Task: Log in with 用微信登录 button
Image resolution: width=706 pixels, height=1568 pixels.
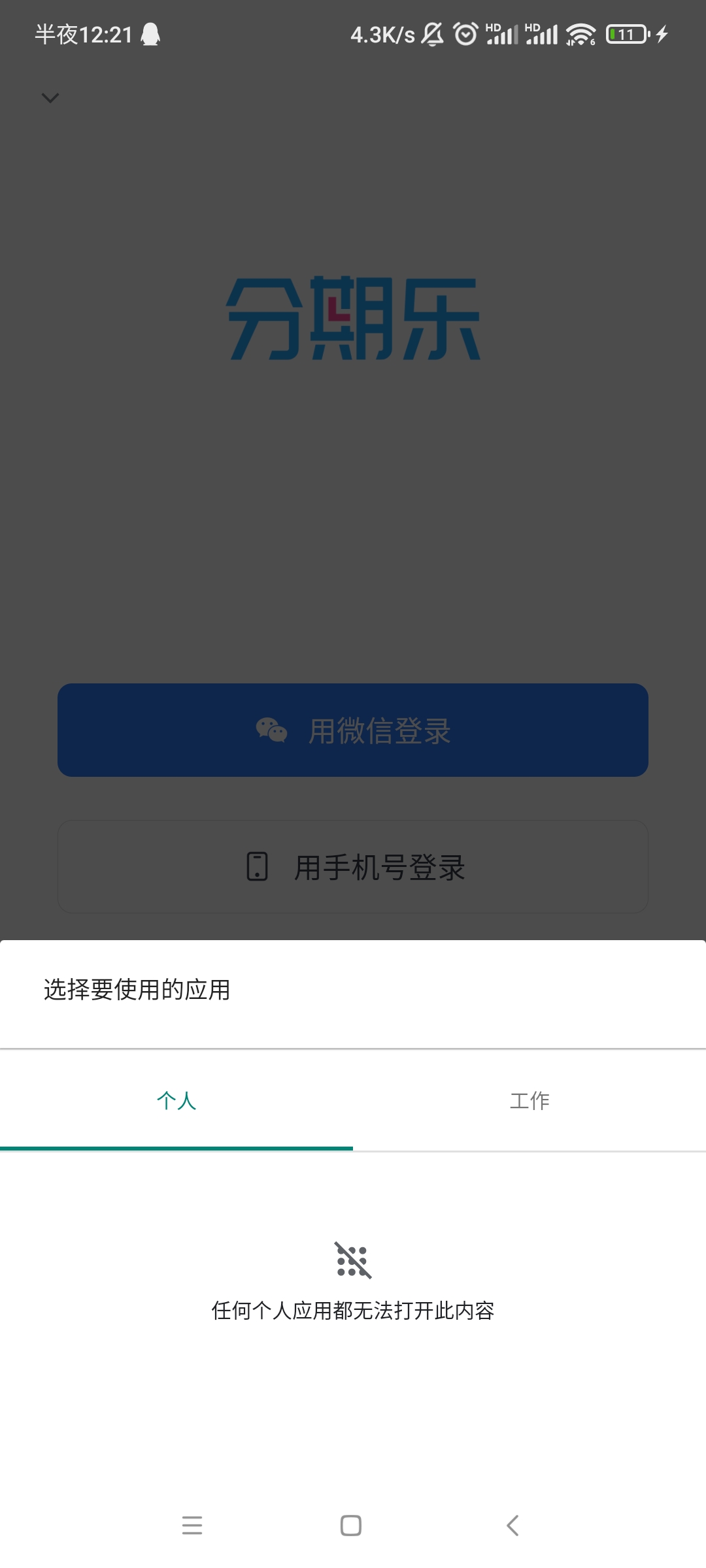Action: pyautogui.click(x=353, y=730)
